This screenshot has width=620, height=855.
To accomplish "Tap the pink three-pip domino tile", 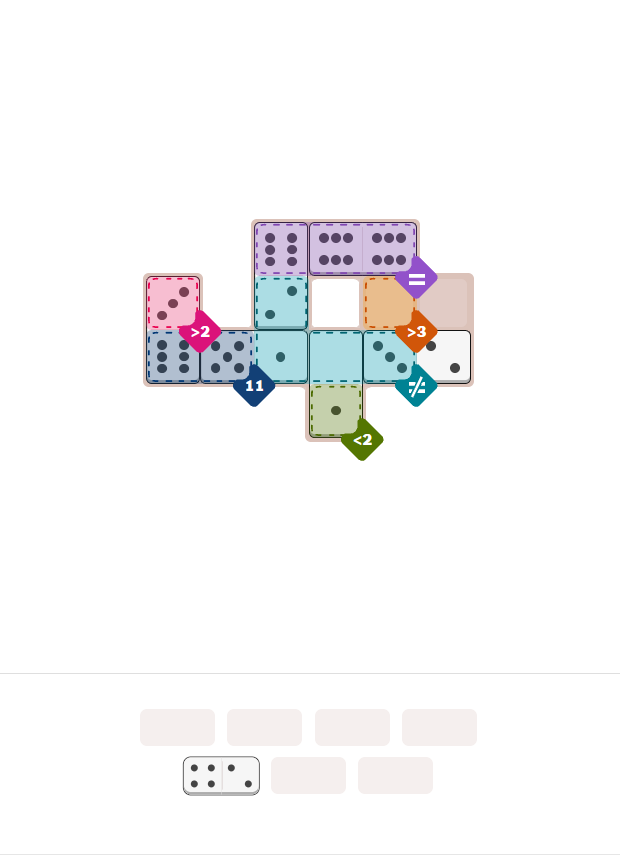I will [x=173, y=302].
